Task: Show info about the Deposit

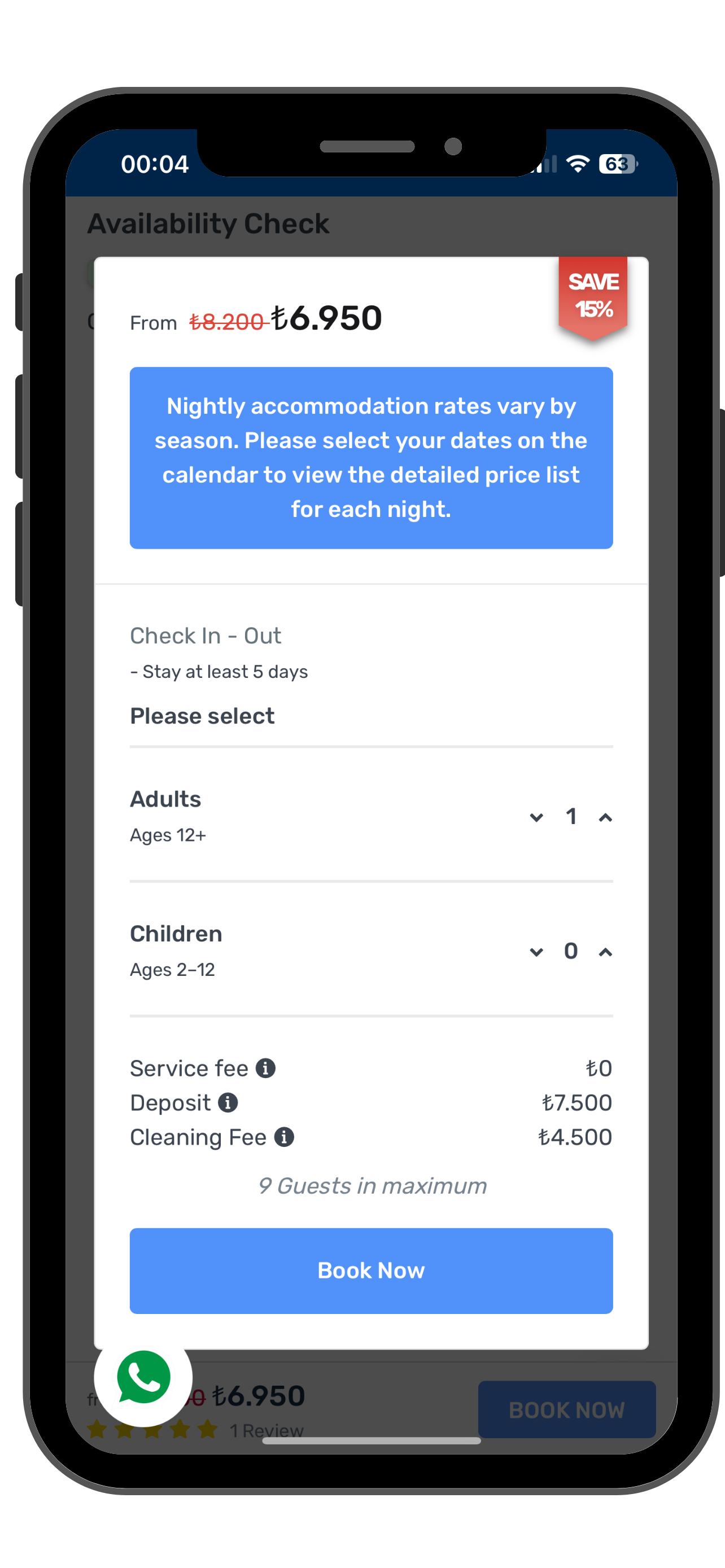Action: [228, 1102]
